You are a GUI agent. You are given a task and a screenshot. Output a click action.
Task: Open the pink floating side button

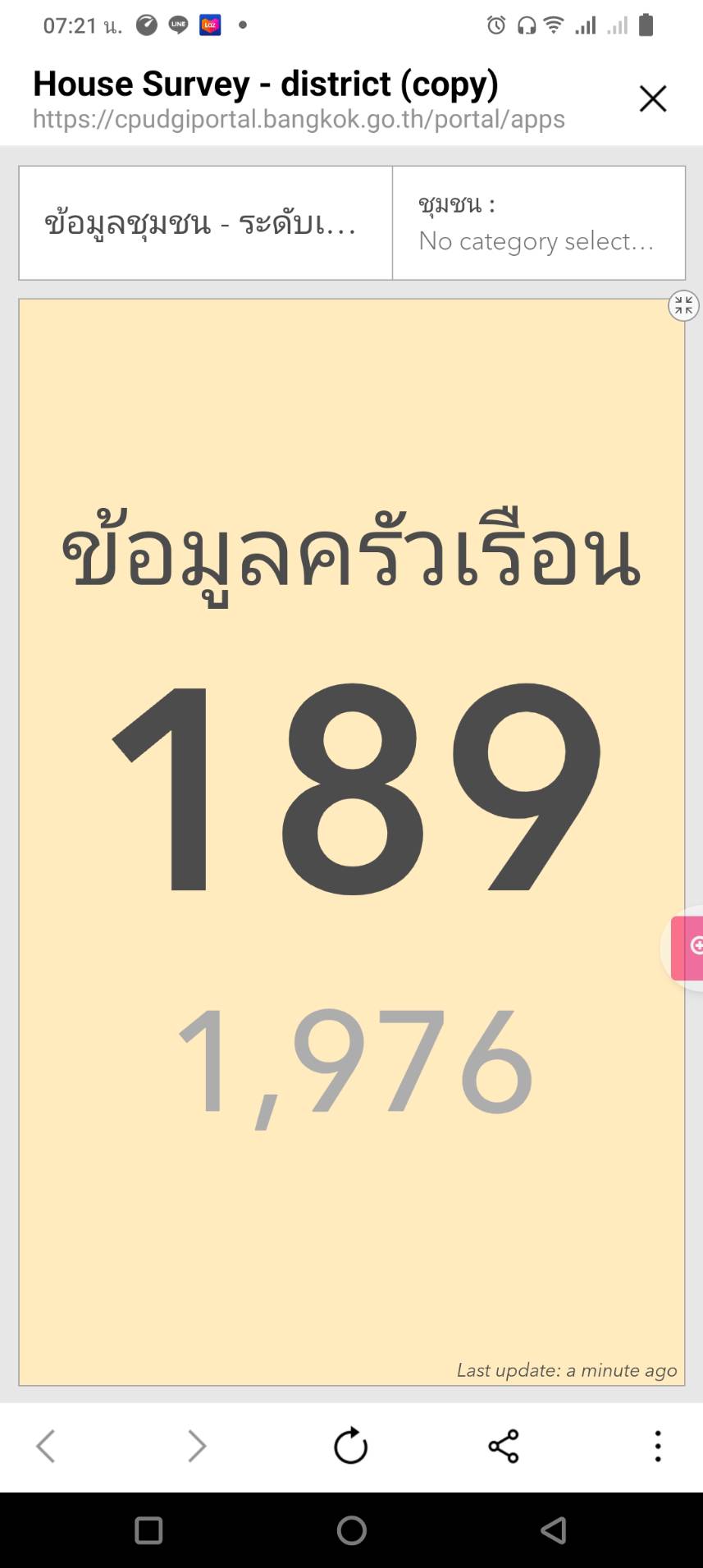(689, 948)
